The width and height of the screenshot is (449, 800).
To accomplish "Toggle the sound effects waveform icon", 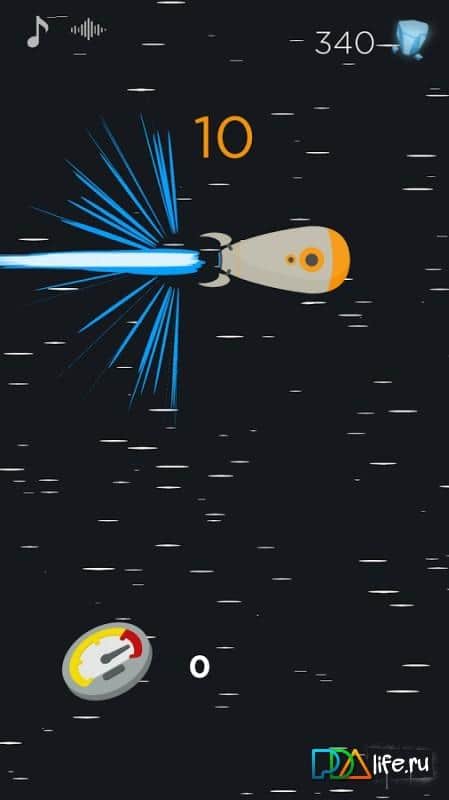I will [88, 29].
